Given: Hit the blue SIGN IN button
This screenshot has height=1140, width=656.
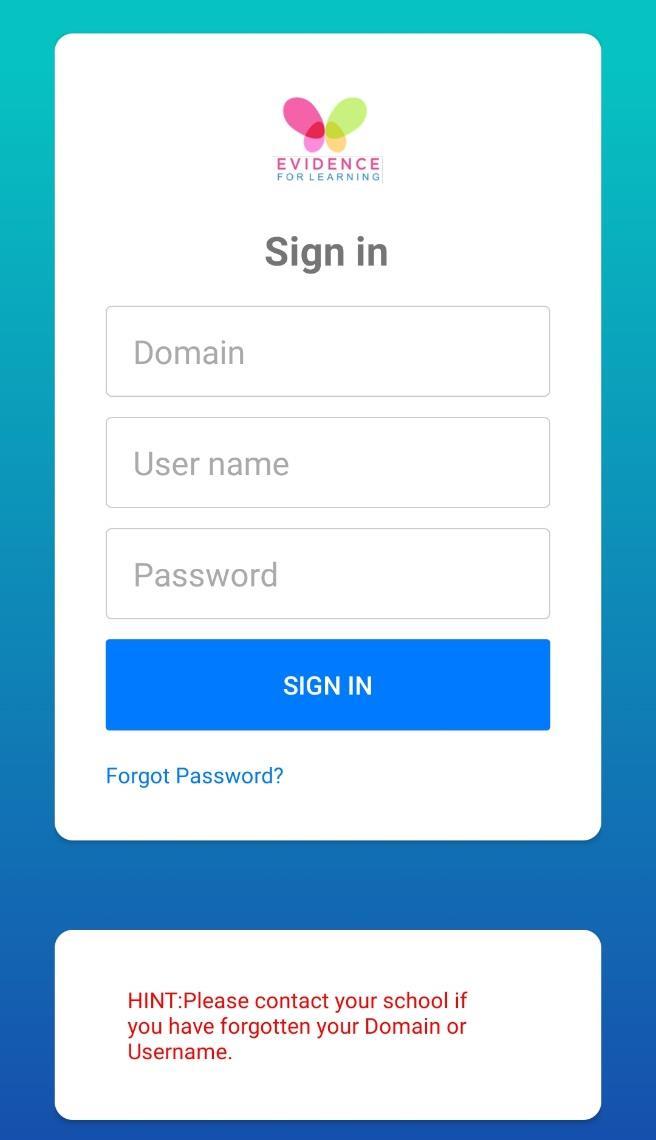Looking at the screenshot, I should point(327,685).
